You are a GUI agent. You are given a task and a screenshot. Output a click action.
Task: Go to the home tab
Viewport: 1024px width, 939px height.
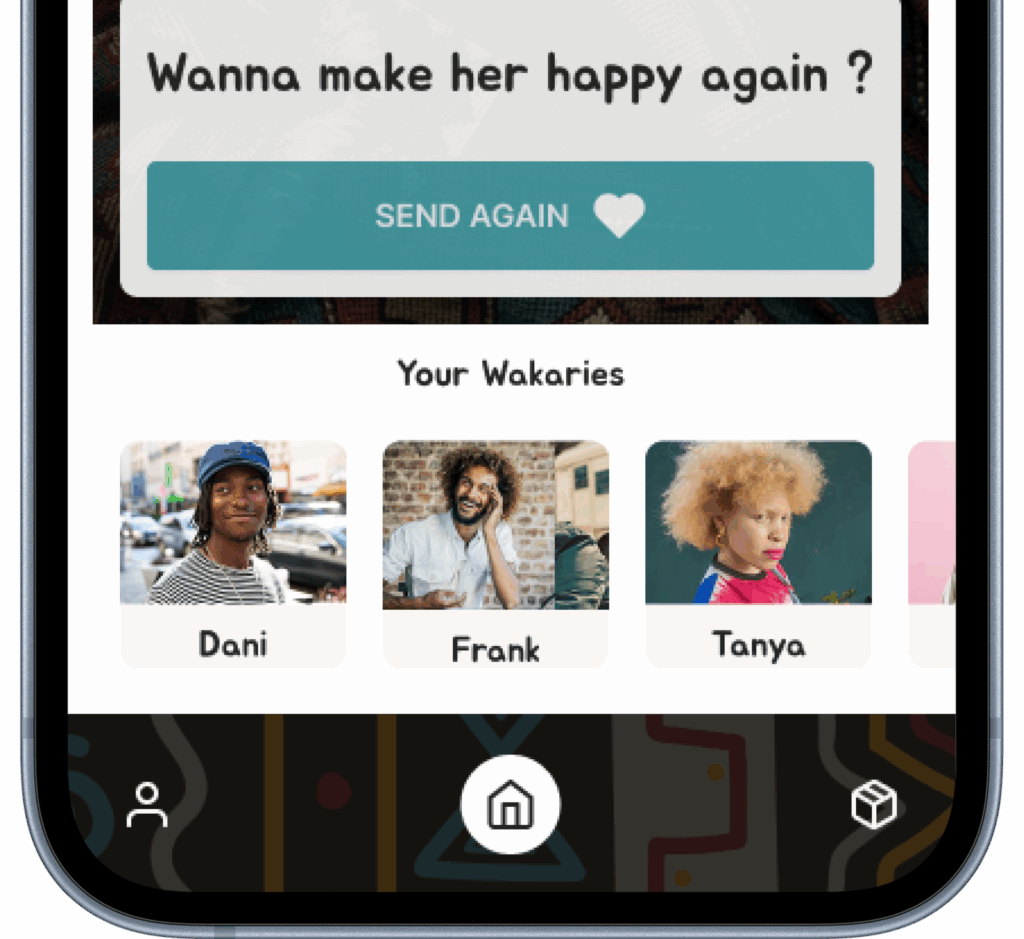tap(510, 804)
